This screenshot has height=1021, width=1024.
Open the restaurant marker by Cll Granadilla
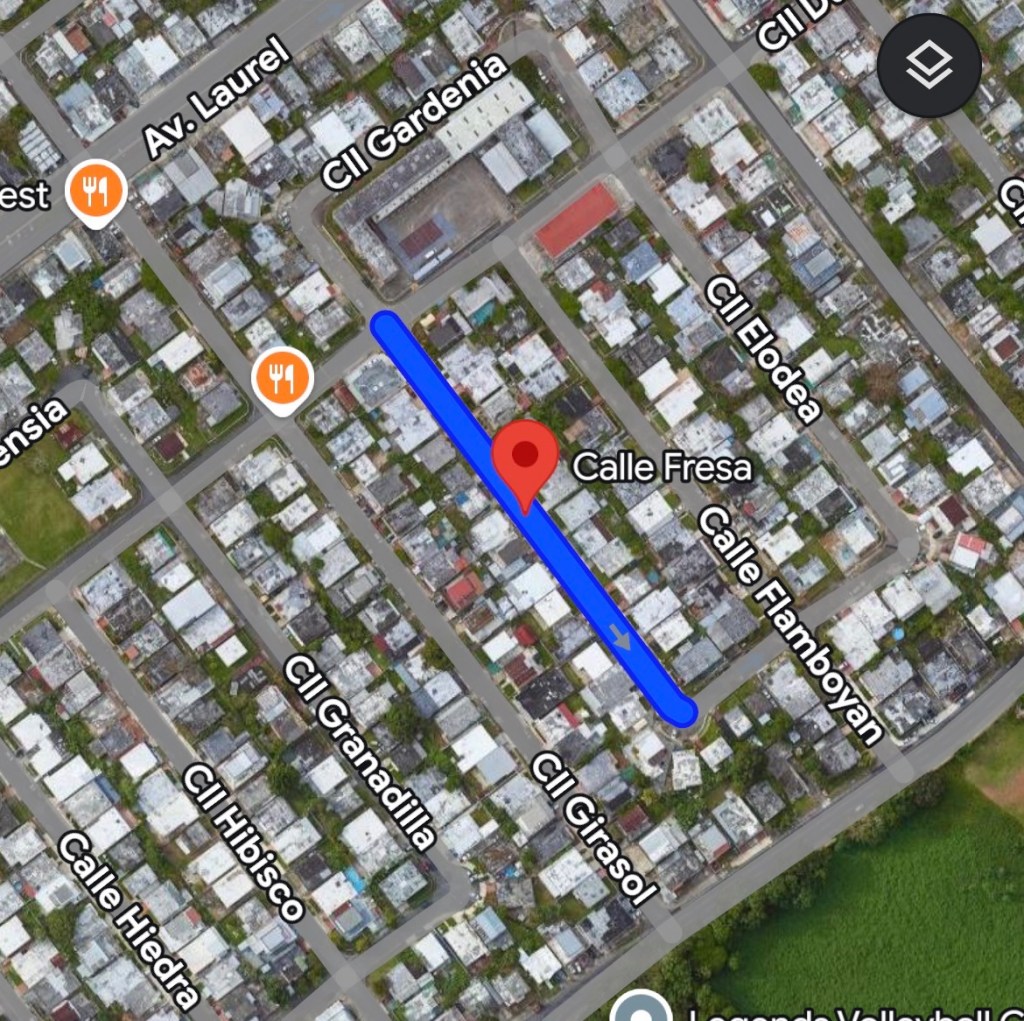[283, 378]
